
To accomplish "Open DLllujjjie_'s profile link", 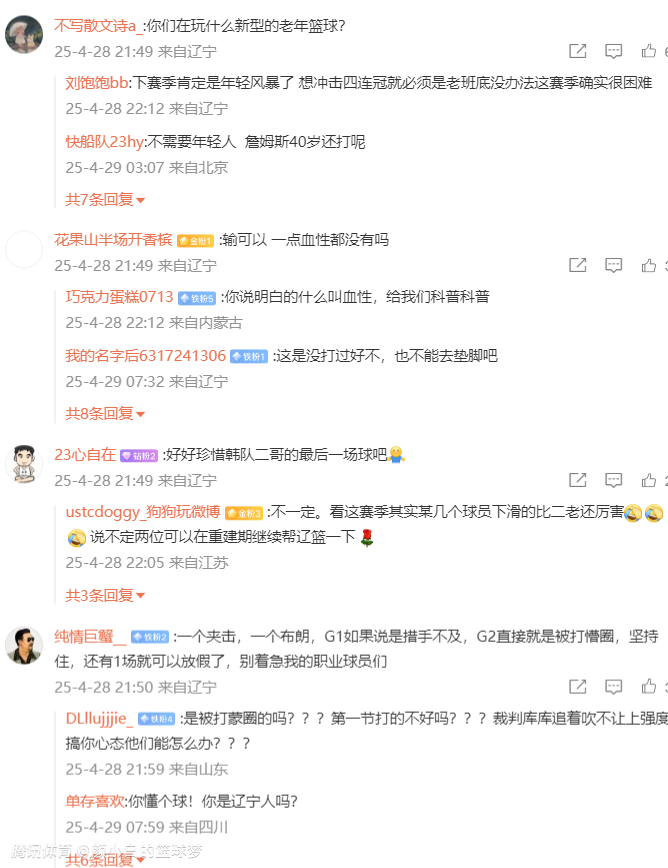I will click(98, 718).
